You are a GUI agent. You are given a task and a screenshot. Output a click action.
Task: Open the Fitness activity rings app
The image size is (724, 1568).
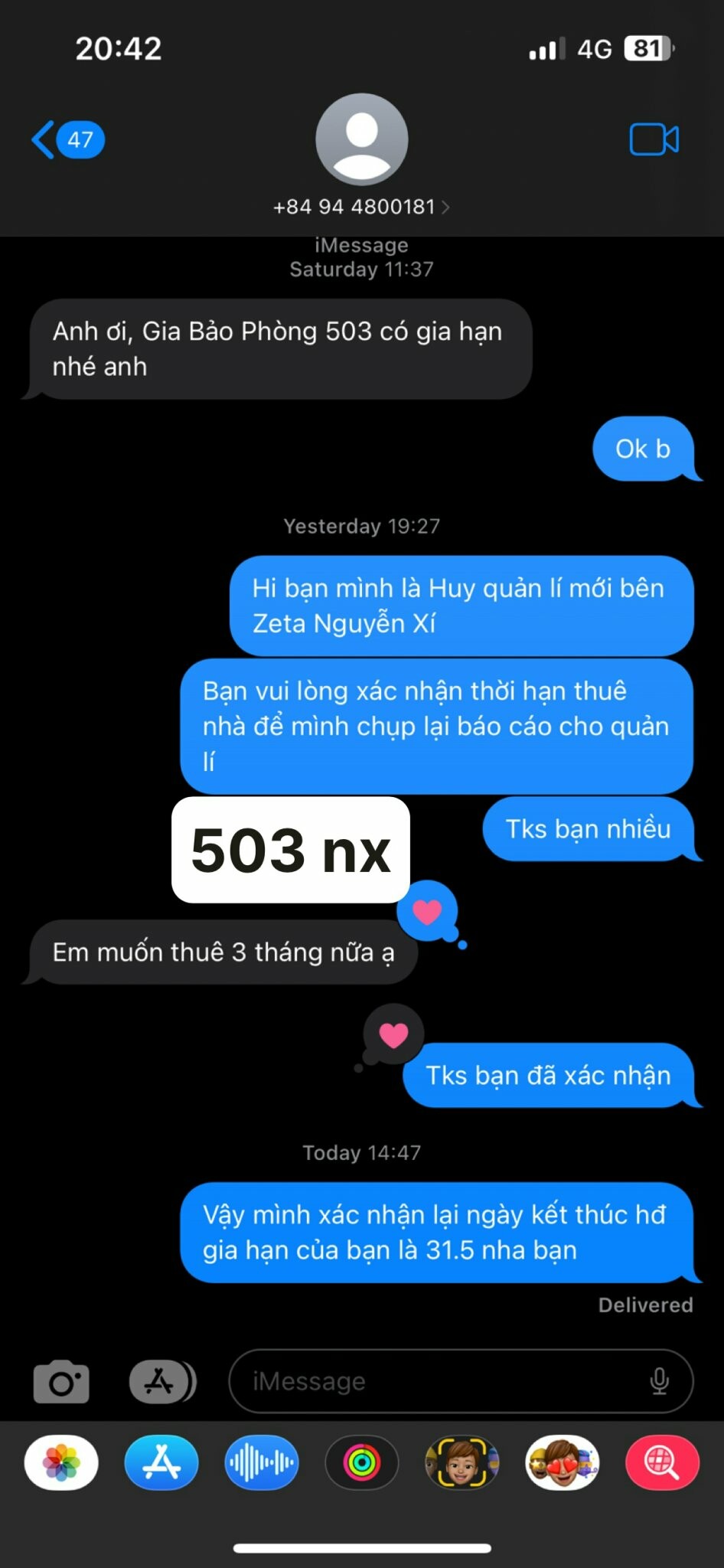tap(362, 1462)
